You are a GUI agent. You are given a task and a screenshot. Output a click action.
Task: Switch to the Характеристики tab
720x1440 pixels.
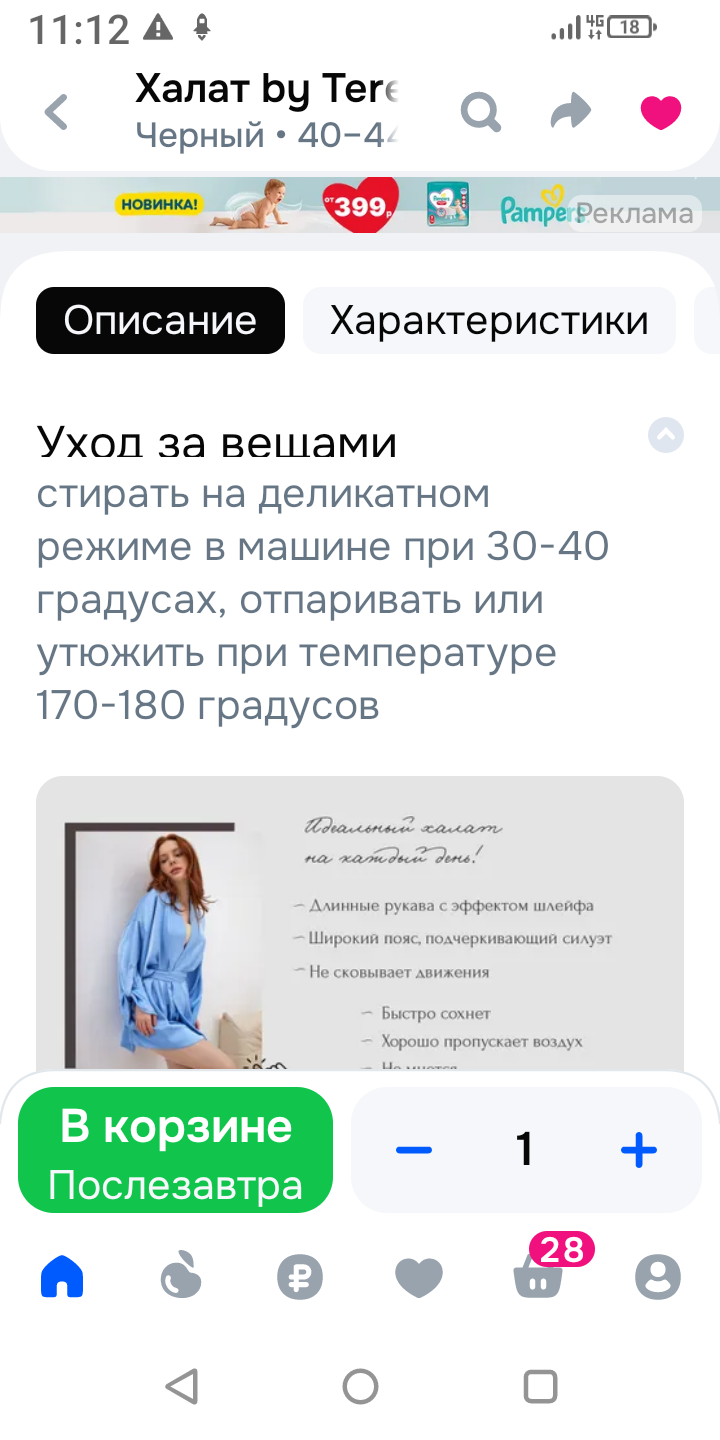tap(489, 321)
